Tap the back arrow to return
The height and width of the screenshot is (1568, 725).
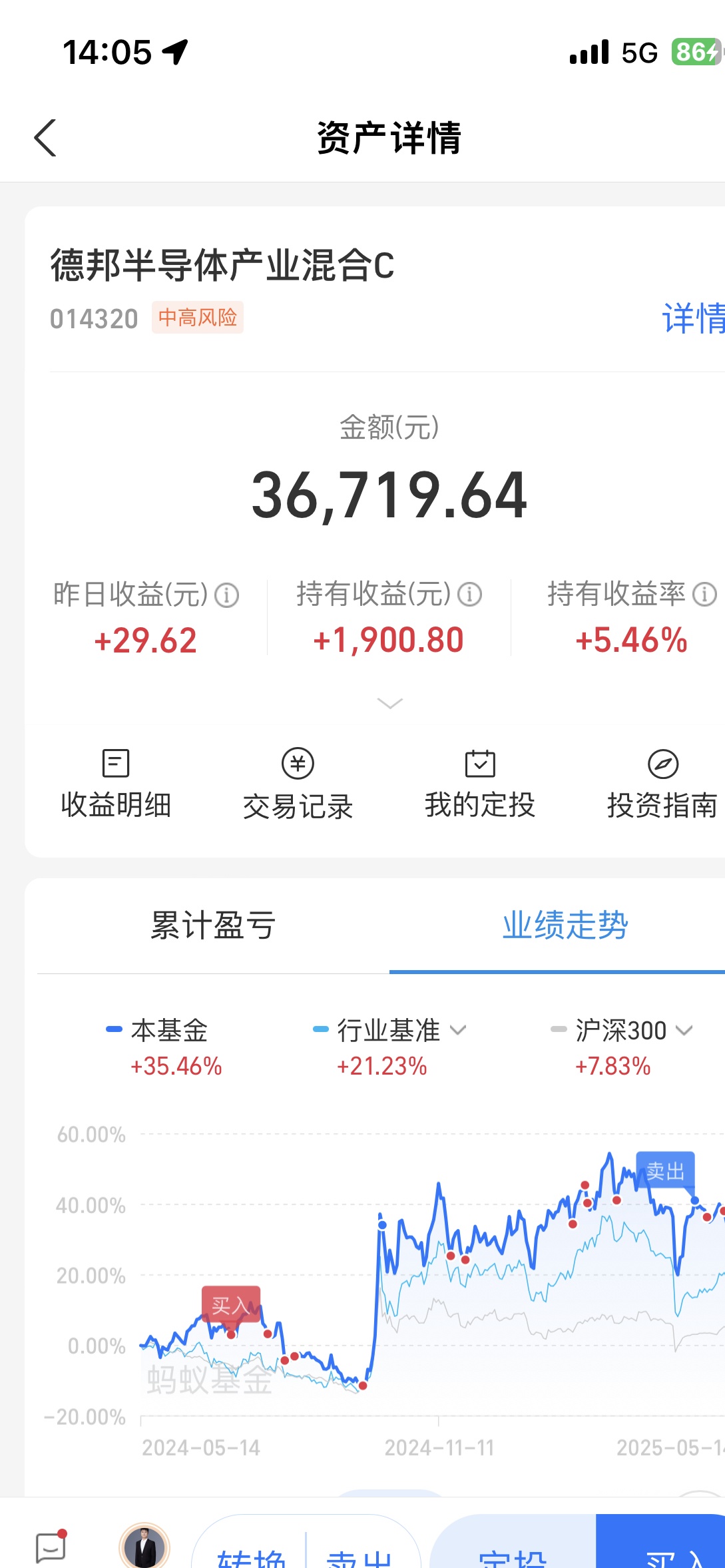44,138
